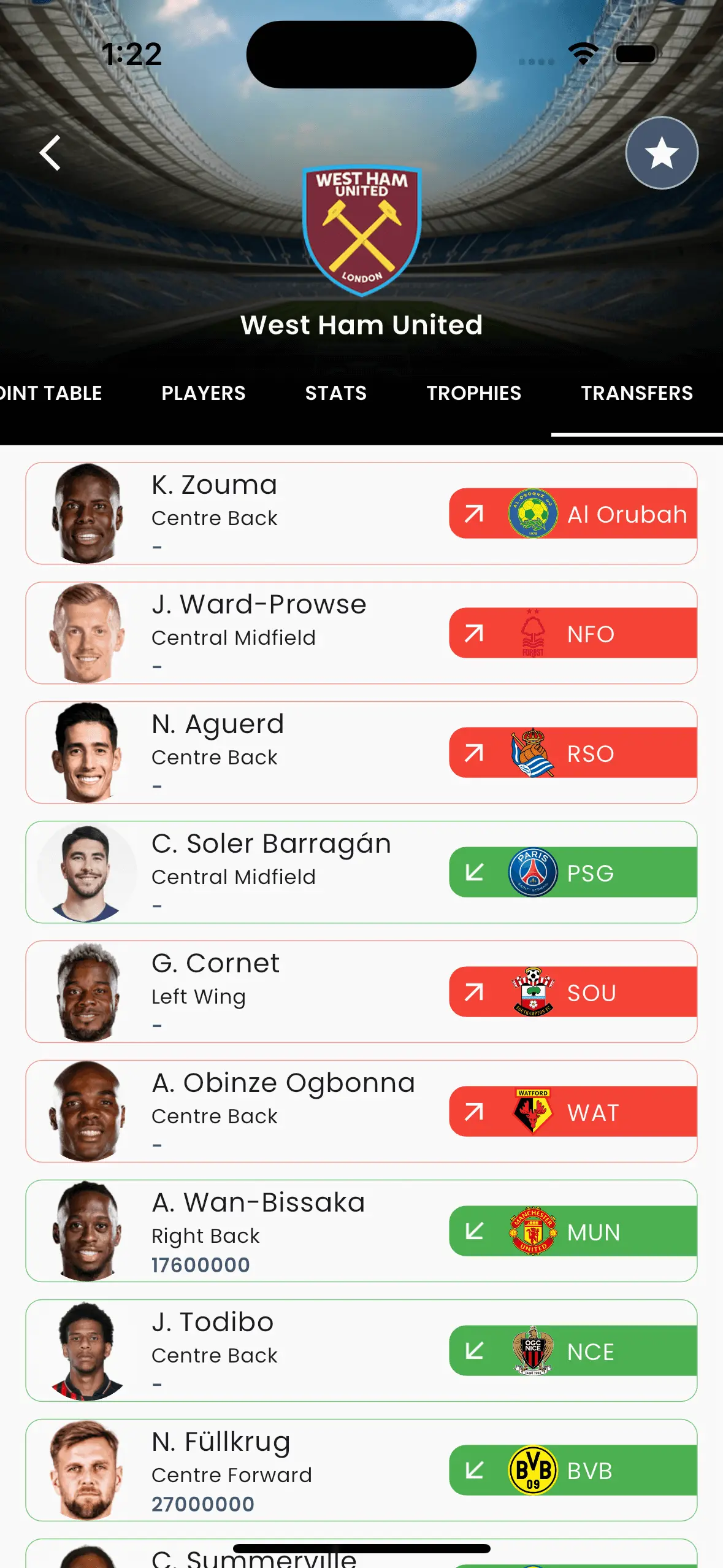Open K. Zouma transfer card

pyautogui.click(x=361, y=513)
